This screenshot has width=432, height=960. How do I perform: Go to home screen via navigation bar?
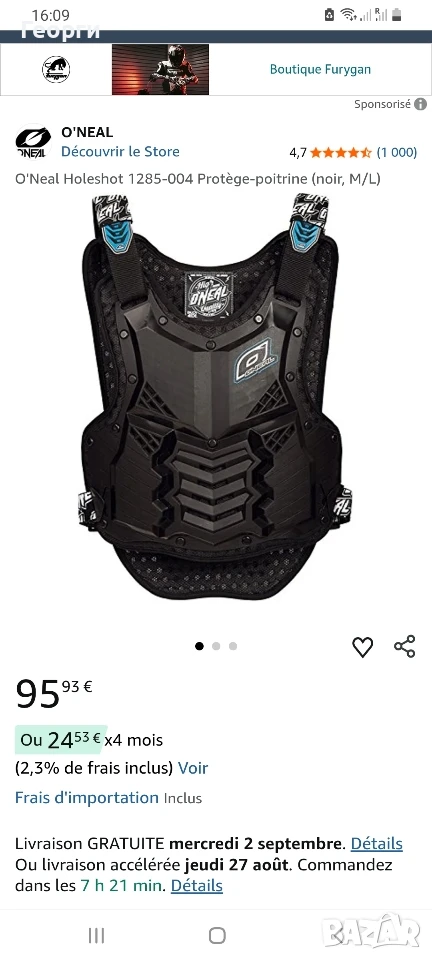pos(217,935)
